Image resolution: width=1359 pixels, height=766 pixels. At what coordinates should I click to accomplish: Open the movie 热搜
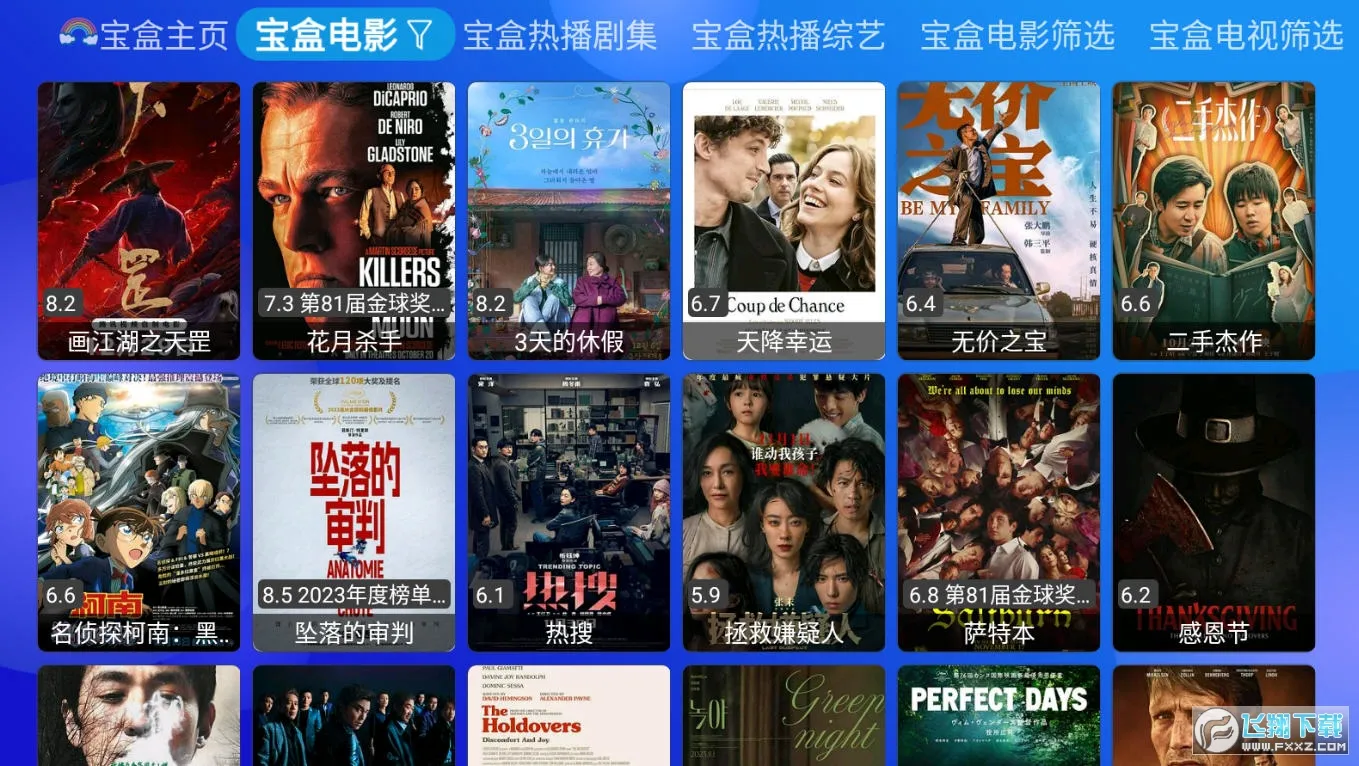(x=569, y=512)
